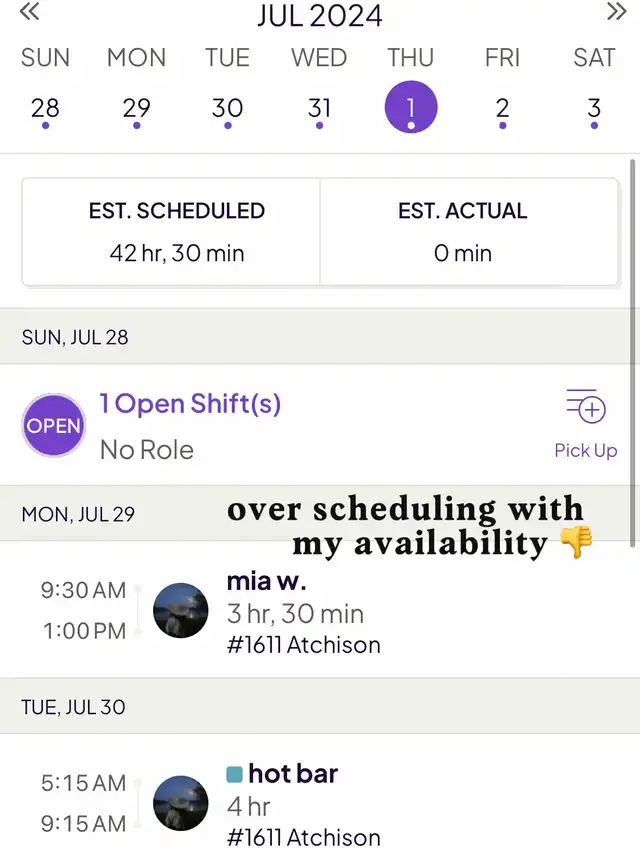The width and height of the screenshot is (640, 856).
Task: Select Tuesday the 30th
Action: [x=227, y=109]
